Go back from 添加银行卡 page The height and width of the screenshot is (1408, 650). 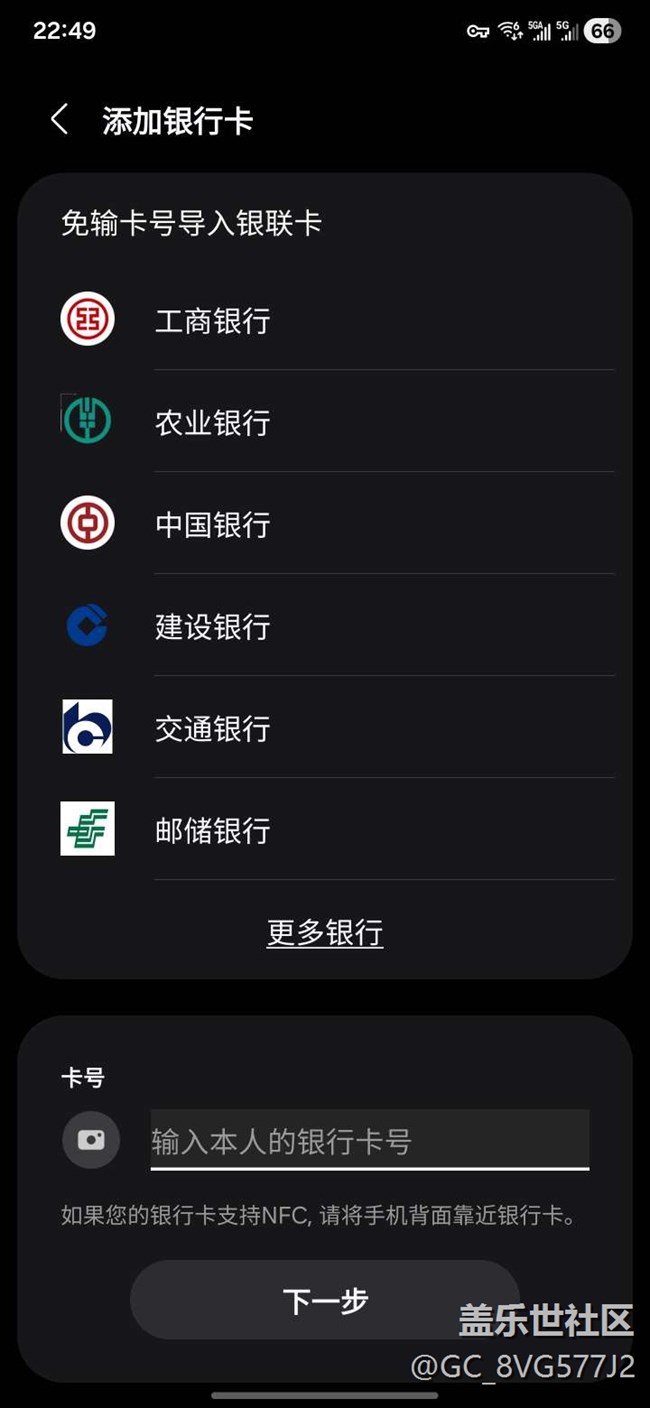click(59, 121)
